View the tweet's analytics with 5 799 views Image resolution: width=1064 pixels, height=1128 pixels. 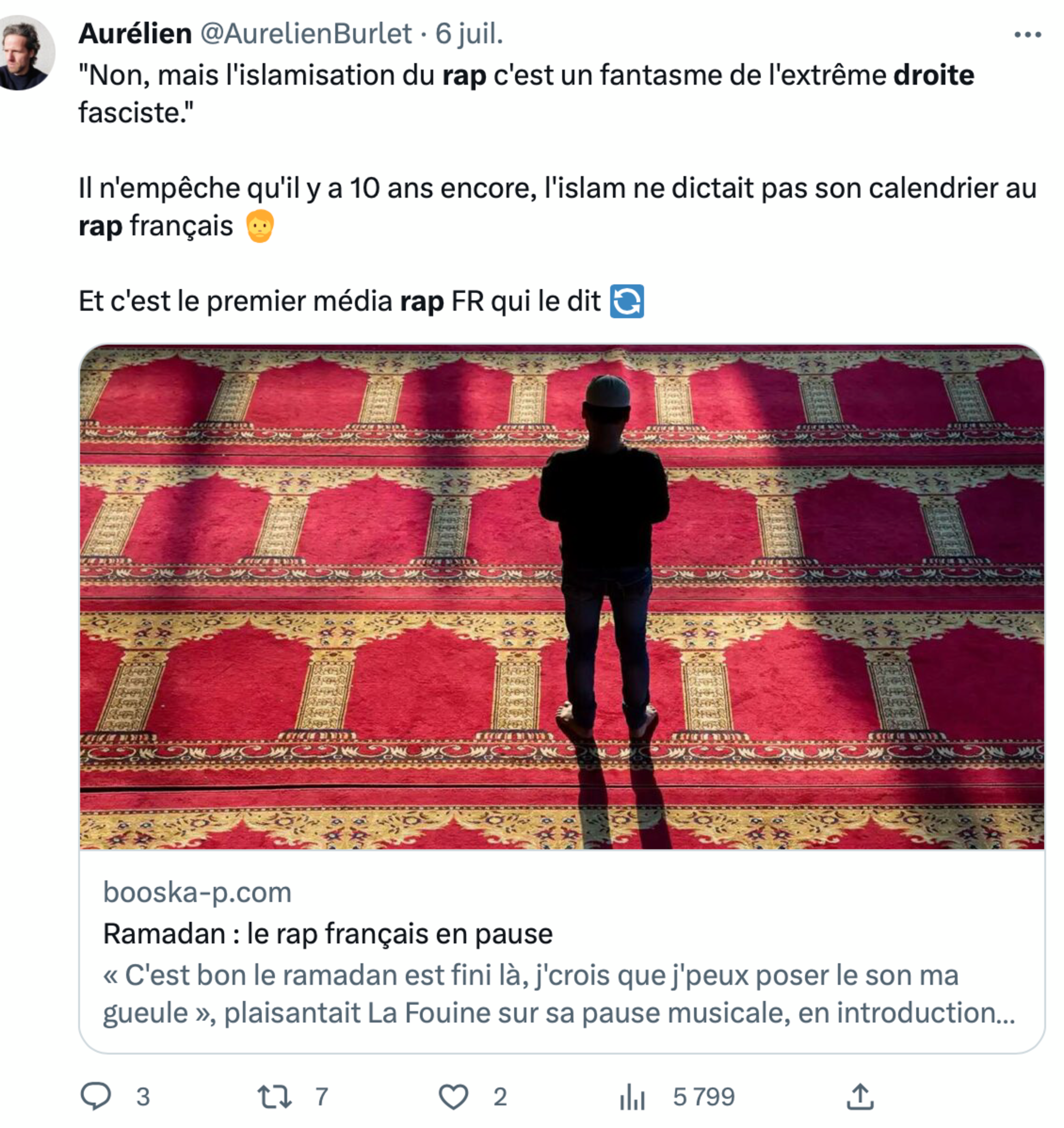[633, 1096]
